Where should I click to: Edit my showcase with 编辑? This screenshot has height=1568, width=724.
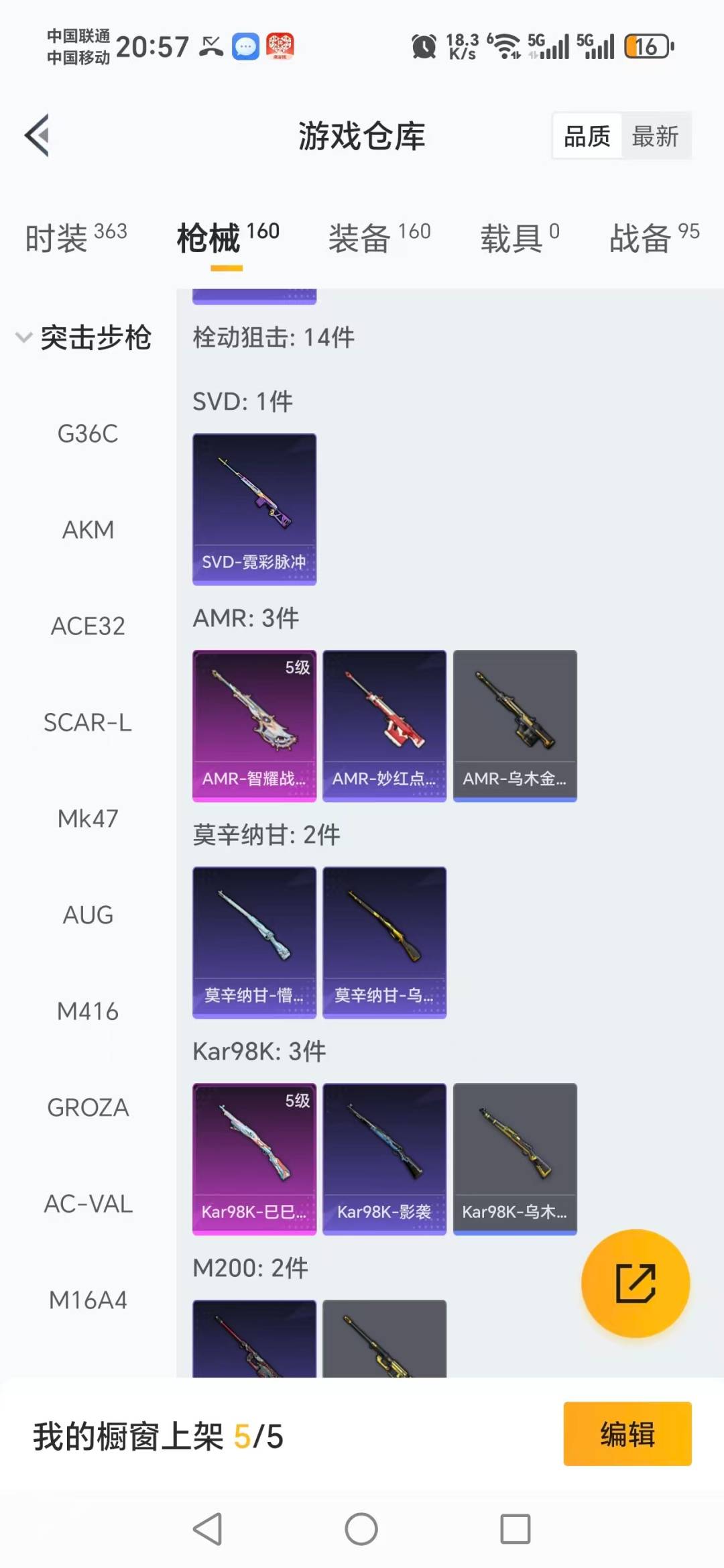(x=627, y=1433)
